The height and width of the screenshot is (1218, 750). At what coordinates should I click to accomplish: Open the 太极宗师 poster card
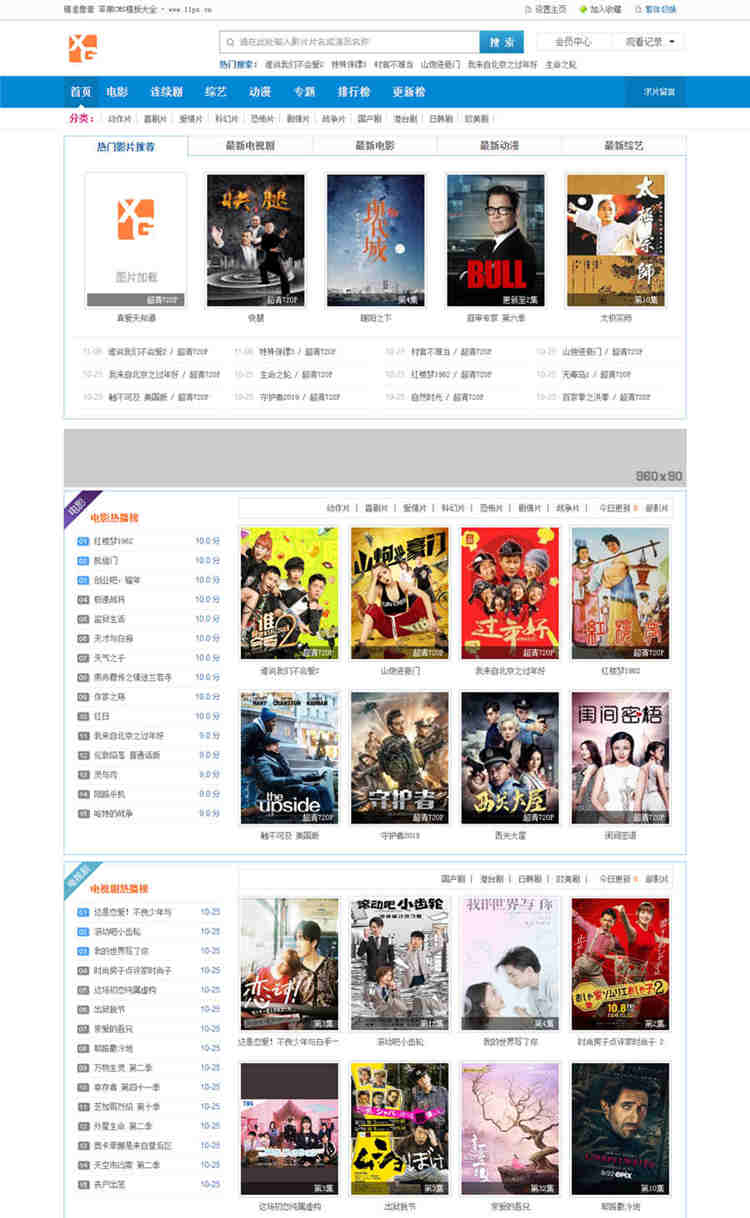615,240
